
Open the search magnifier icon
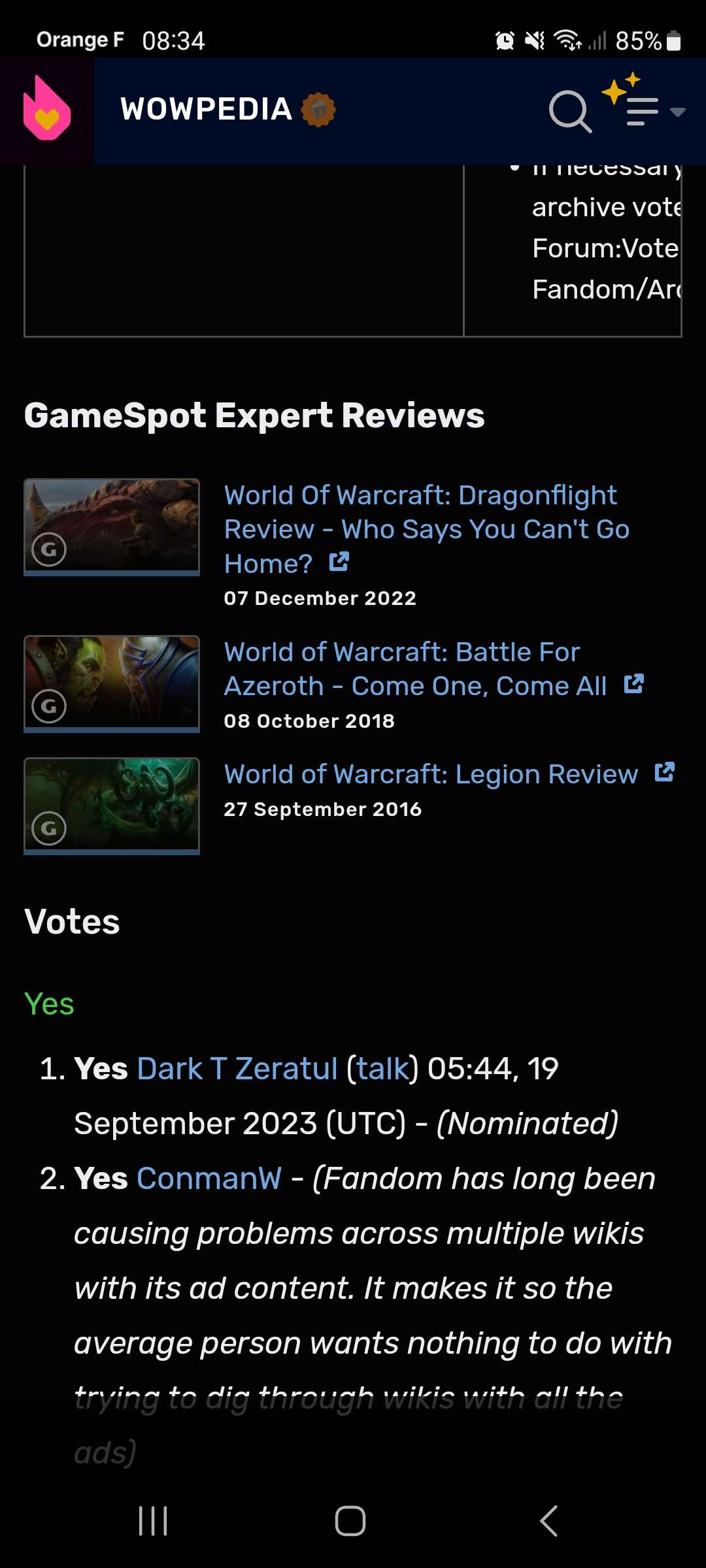[x=570, y=112]
